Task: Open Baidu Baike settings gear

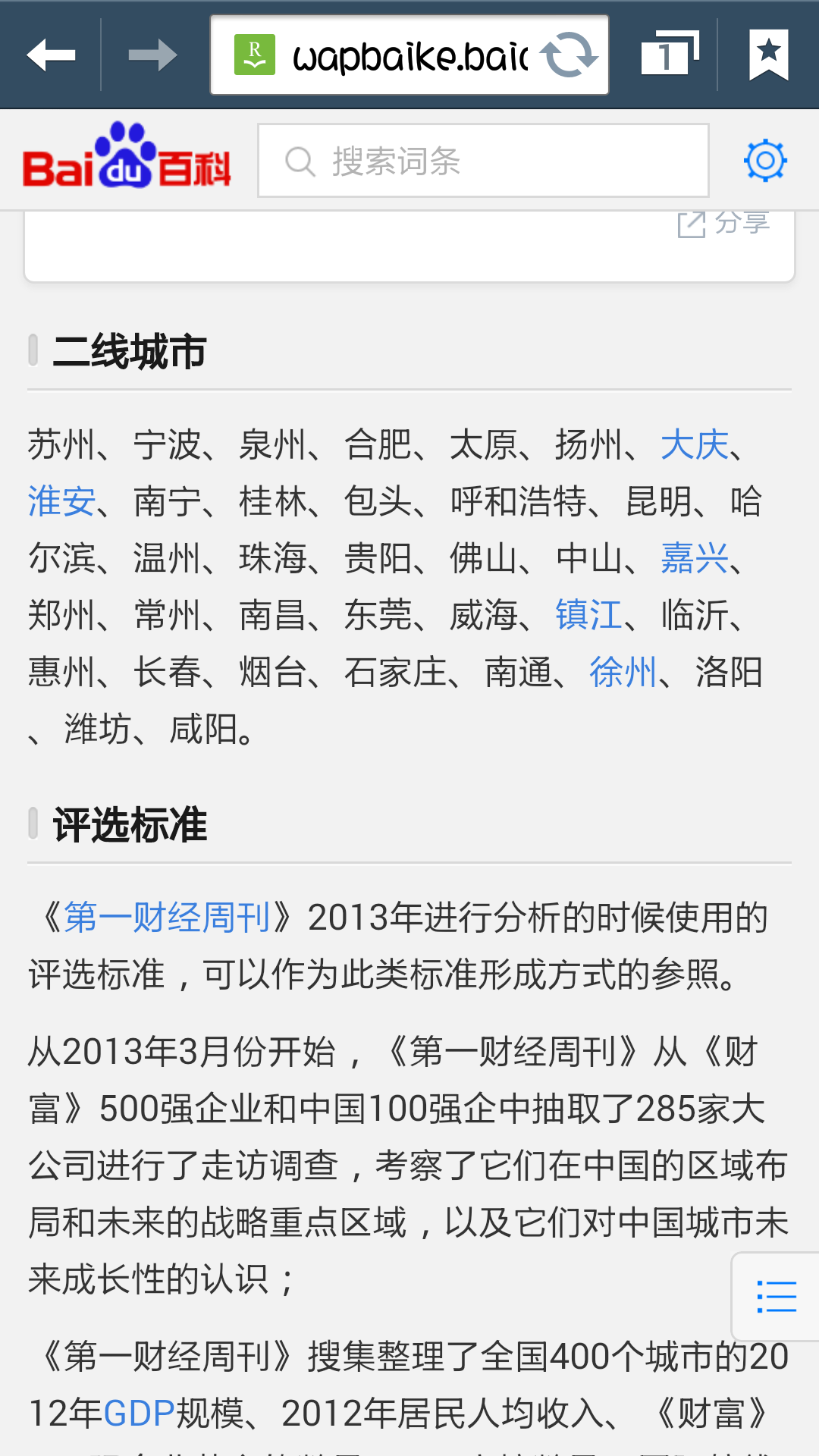Action: [765, 161]
